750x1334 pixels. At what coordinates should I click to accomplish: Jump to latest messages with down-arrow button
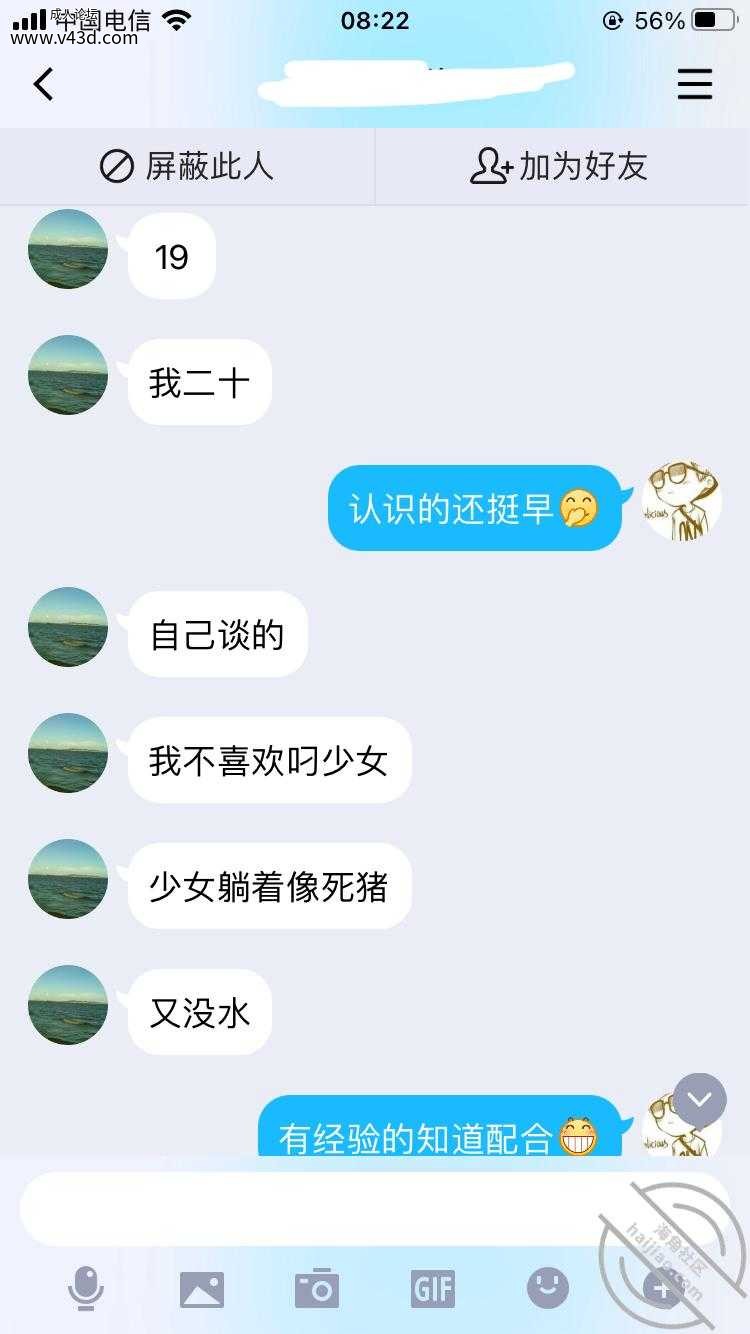tap(700, 1100)
